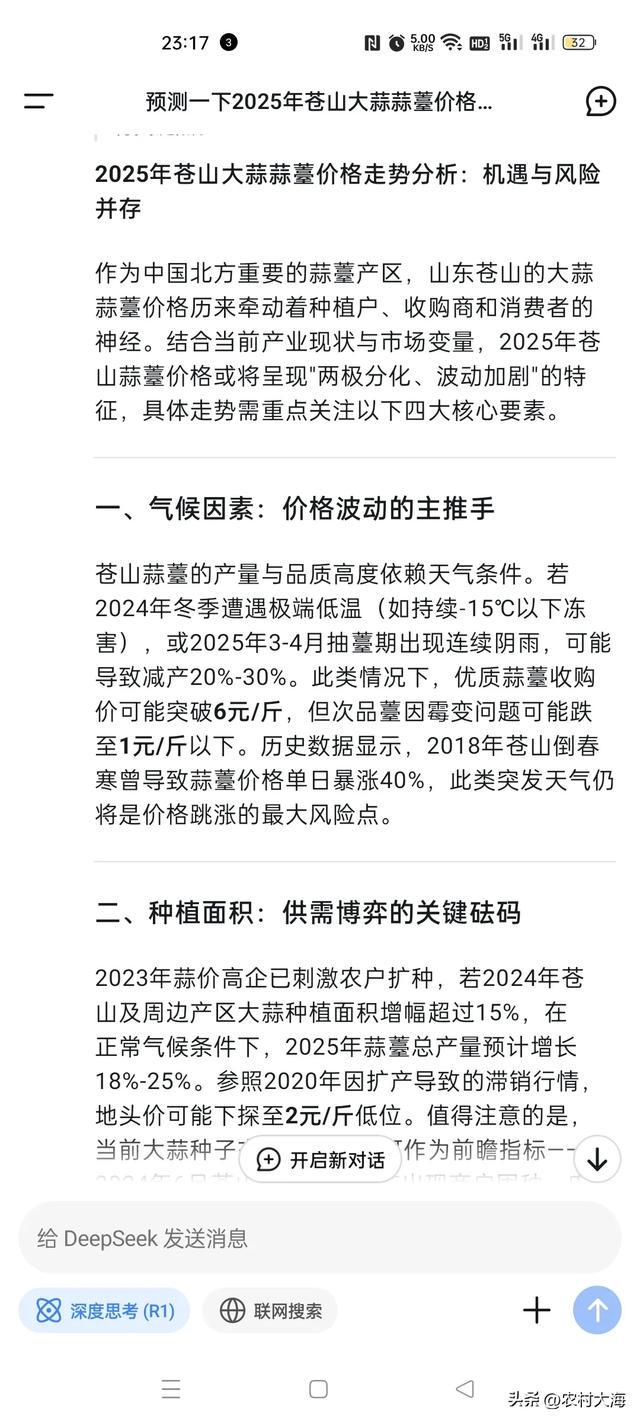Jump to bottom with the down arrow
This screenshot has height=1422, width=640.
pos(597,1160)
